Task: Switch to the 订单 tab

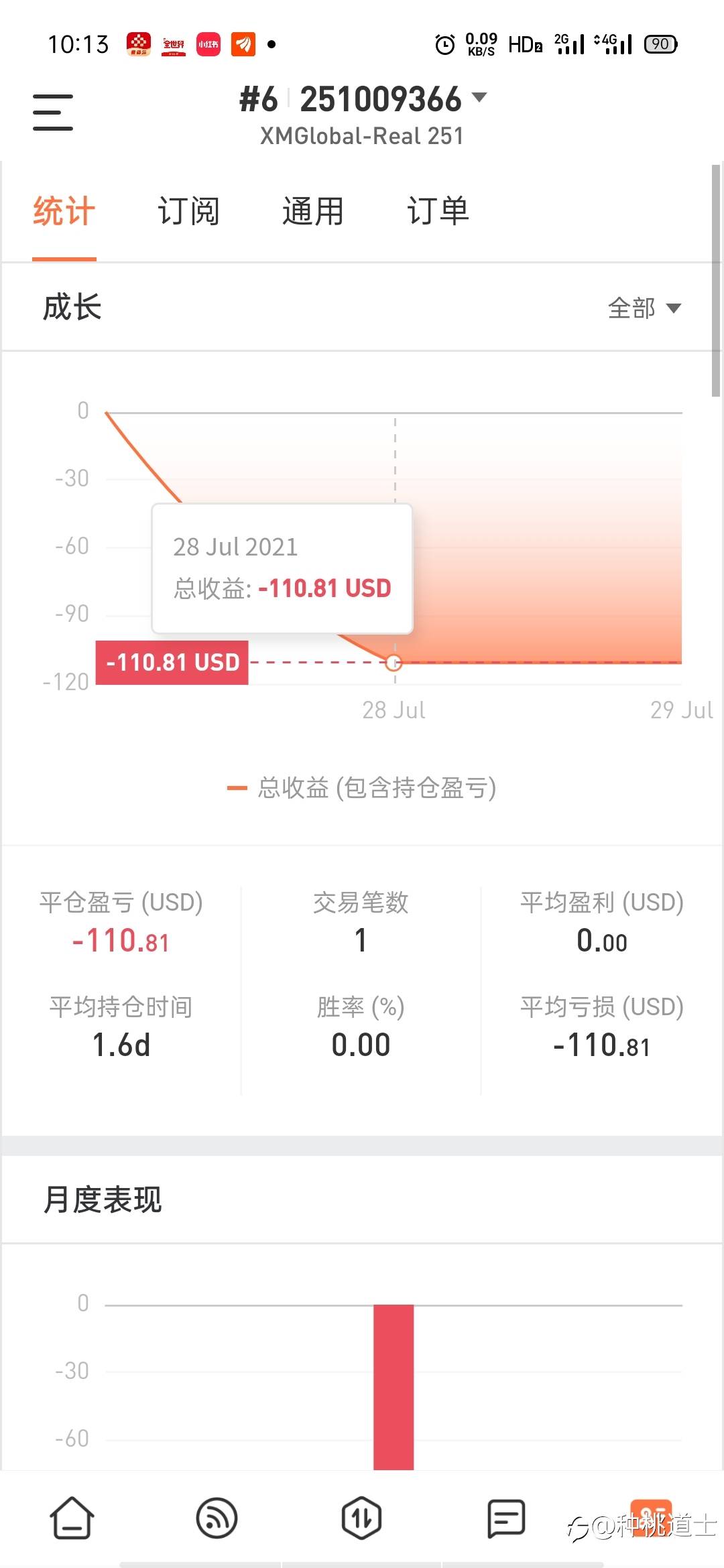Action: coord(438,212)
